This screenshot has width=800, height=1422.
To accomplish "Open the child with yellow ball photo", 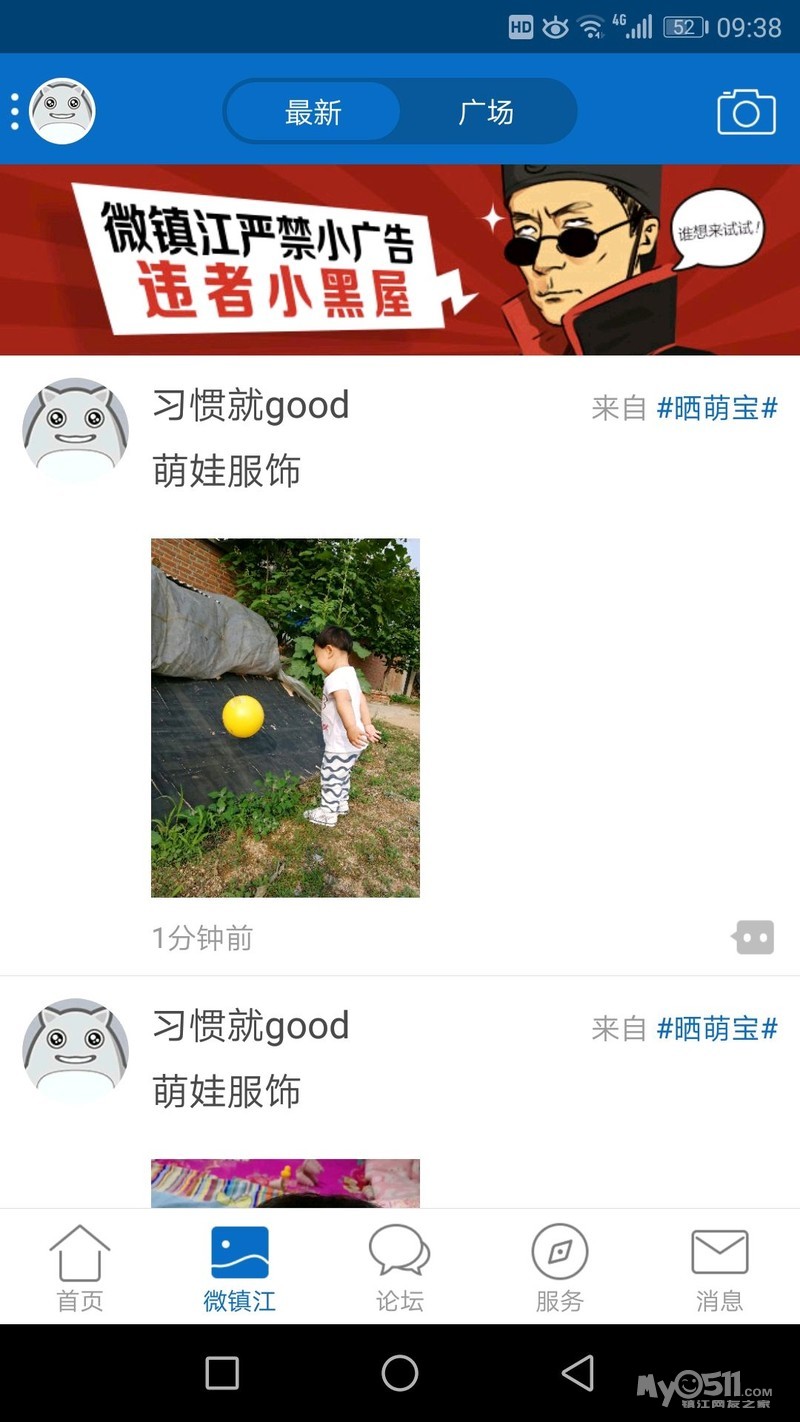I will point(285,717).
